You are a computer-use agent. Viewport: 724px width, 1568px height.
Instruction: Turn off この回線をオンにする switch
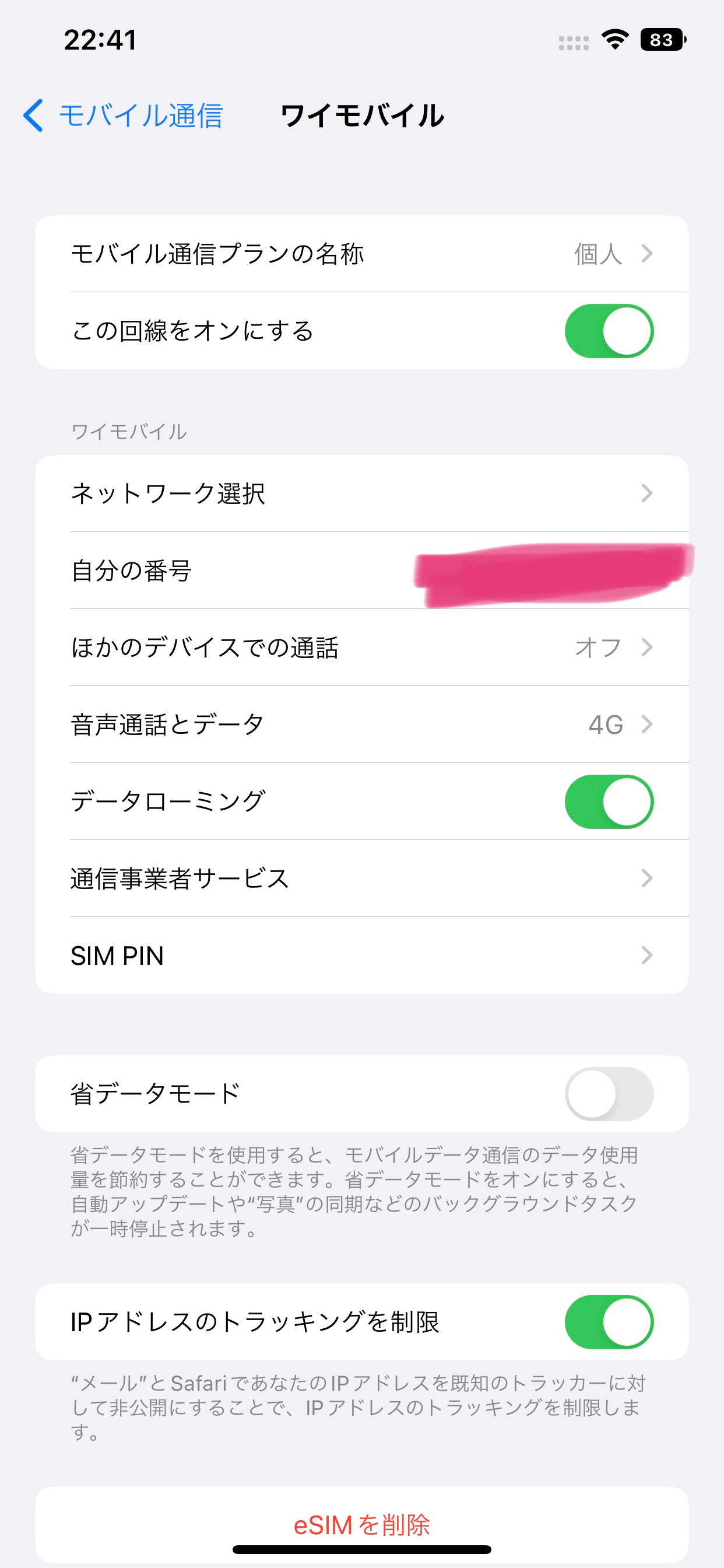tap(609, 331)
